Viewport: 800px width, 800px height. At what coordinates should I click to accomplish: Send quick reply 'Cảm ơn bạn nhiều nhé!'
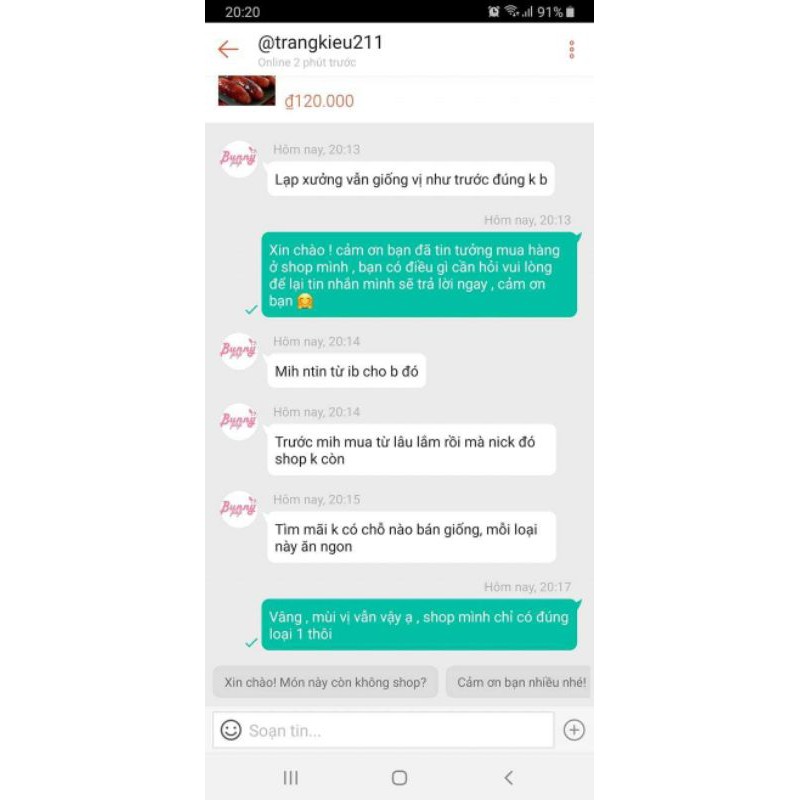[520, 683]
